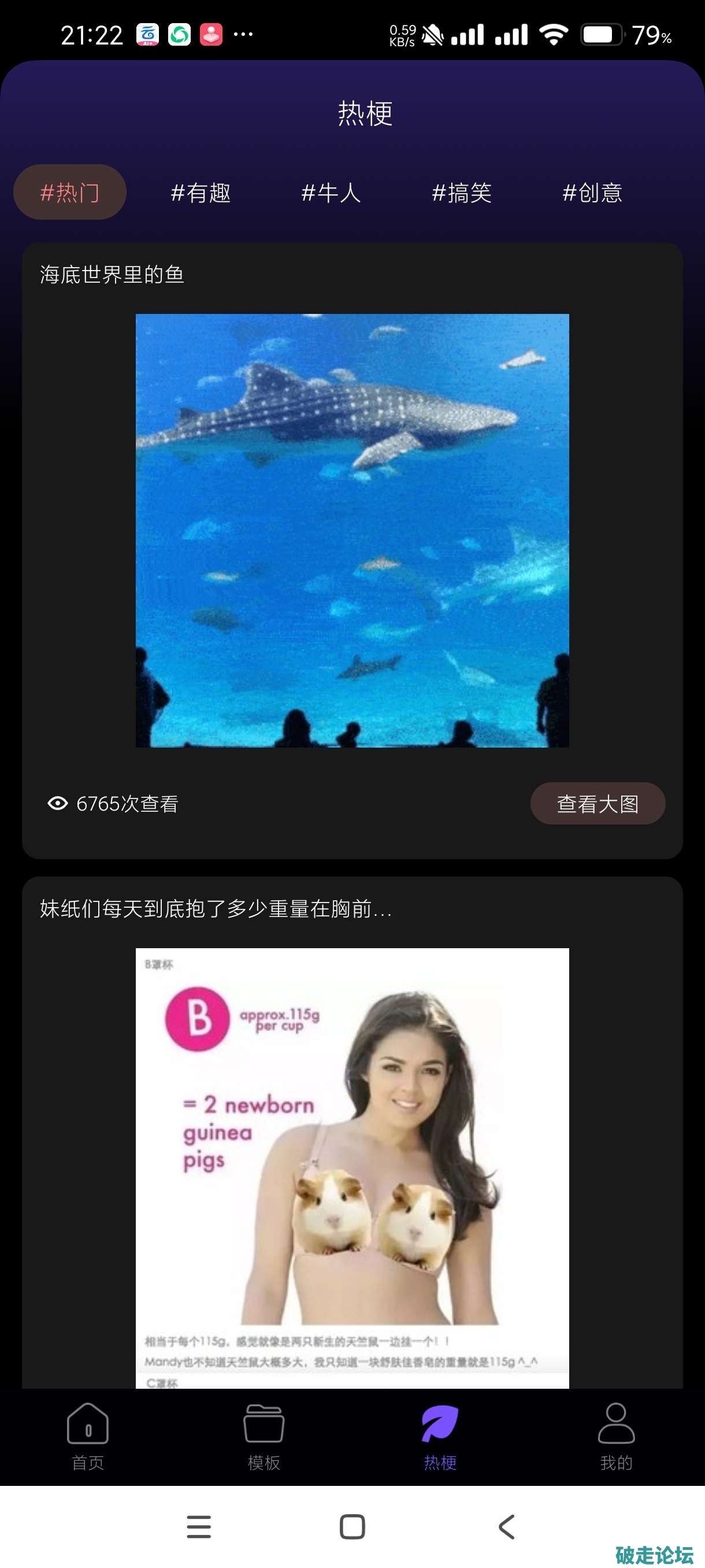The width and height of the screenshot is (705, 1568).
Task: Go to the 首页 tab
Action: click(88, 1437)
